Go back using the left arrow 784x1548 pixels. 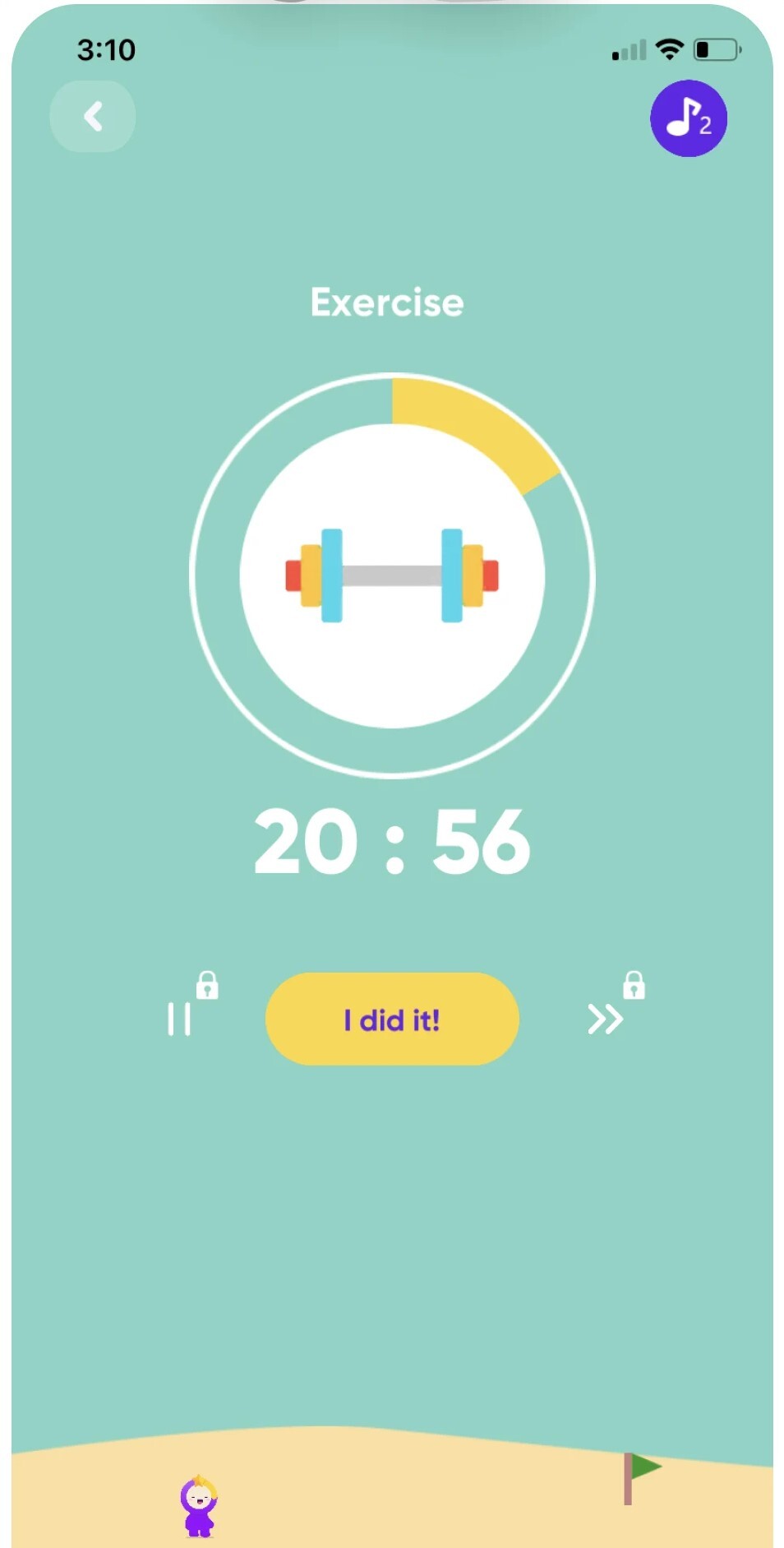93,117
